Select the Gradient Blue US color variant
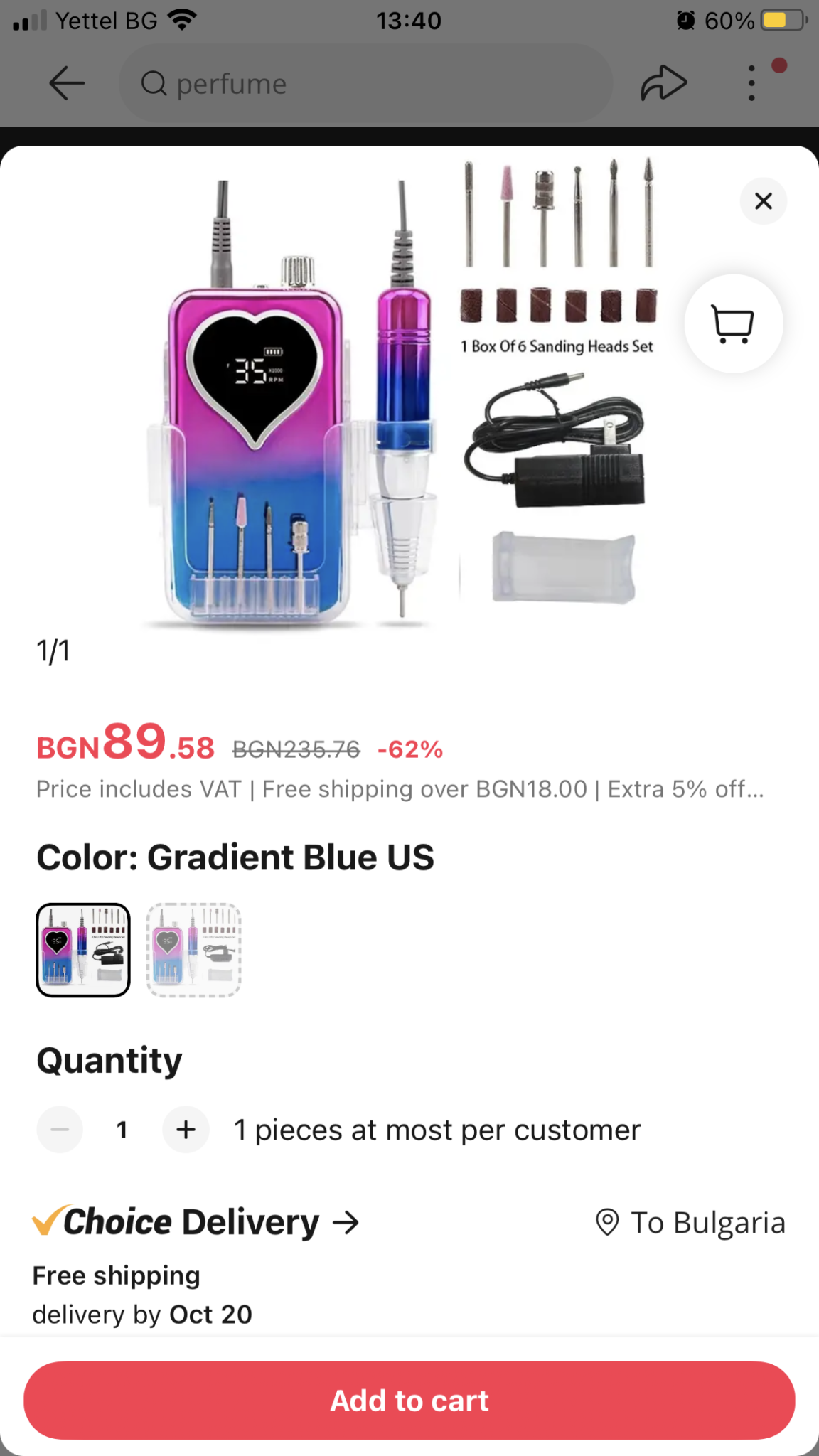Image resolution: width=819 pixels, height=1456 pixels. click(83, 950)
